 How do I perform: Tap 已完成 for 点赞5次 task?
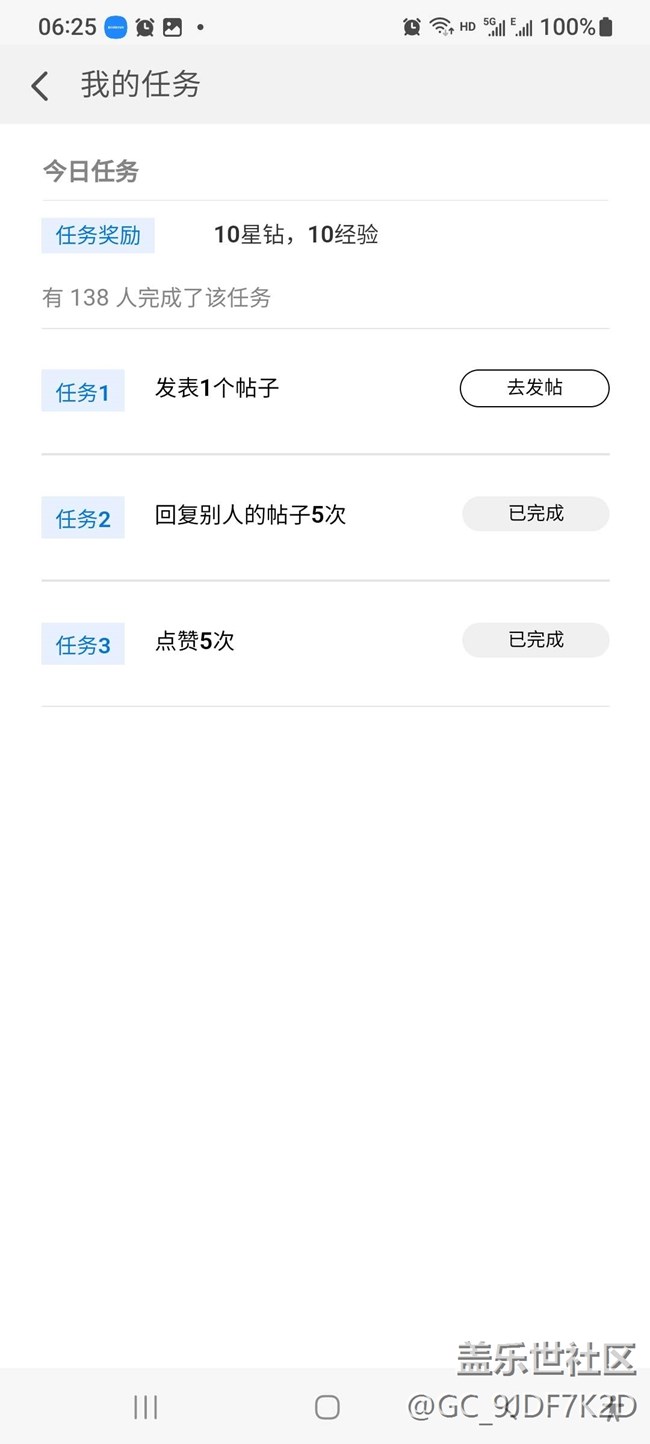pyautogui.click(x=535, y=640)
